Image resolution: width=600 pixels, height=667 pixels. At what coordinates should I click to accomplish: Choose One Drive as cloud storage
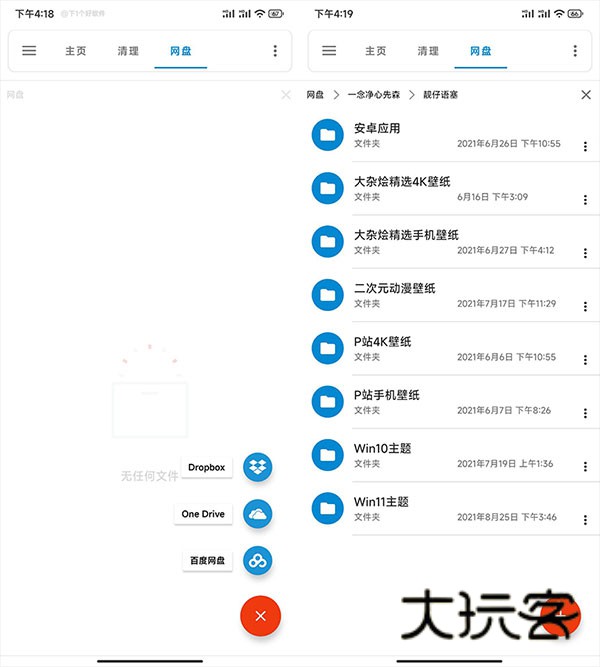click(x=258, y=514)
